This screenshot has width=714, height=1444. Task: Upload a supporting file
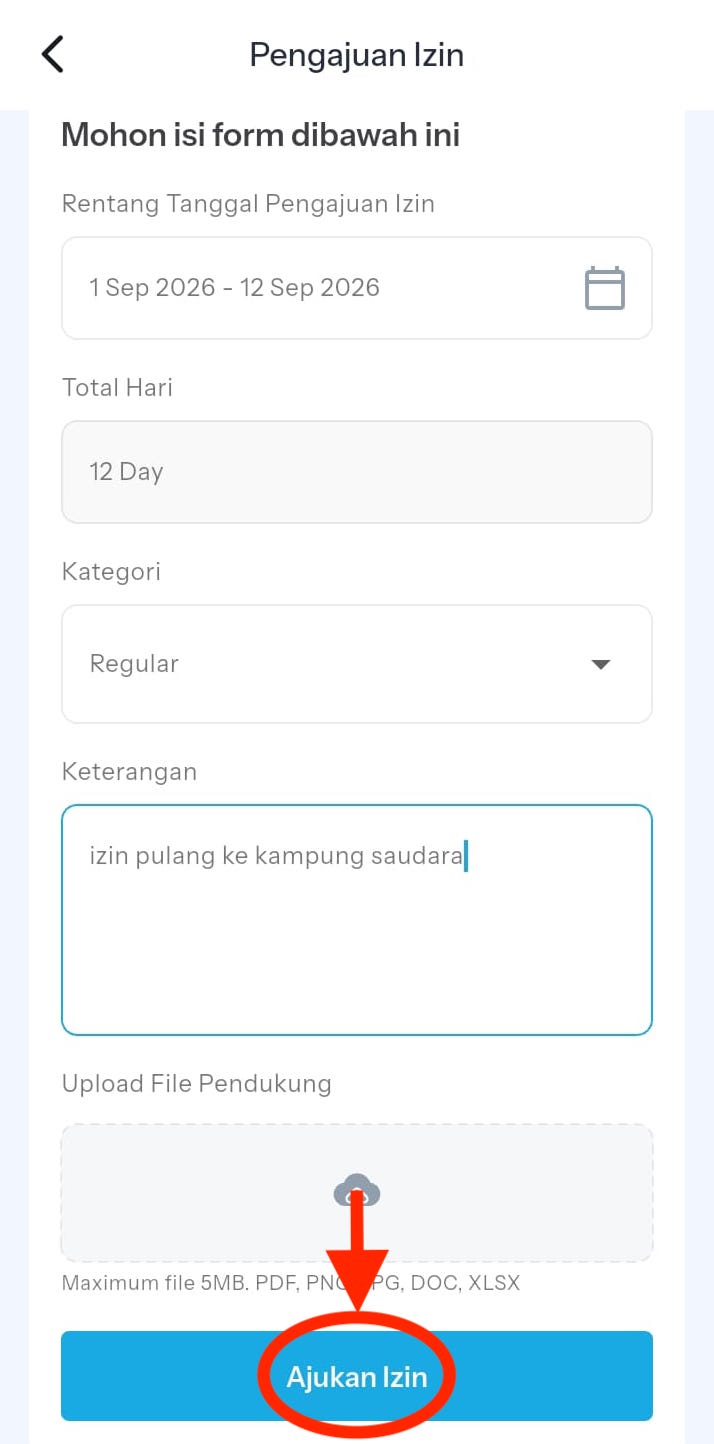[x=356, y=1192]
